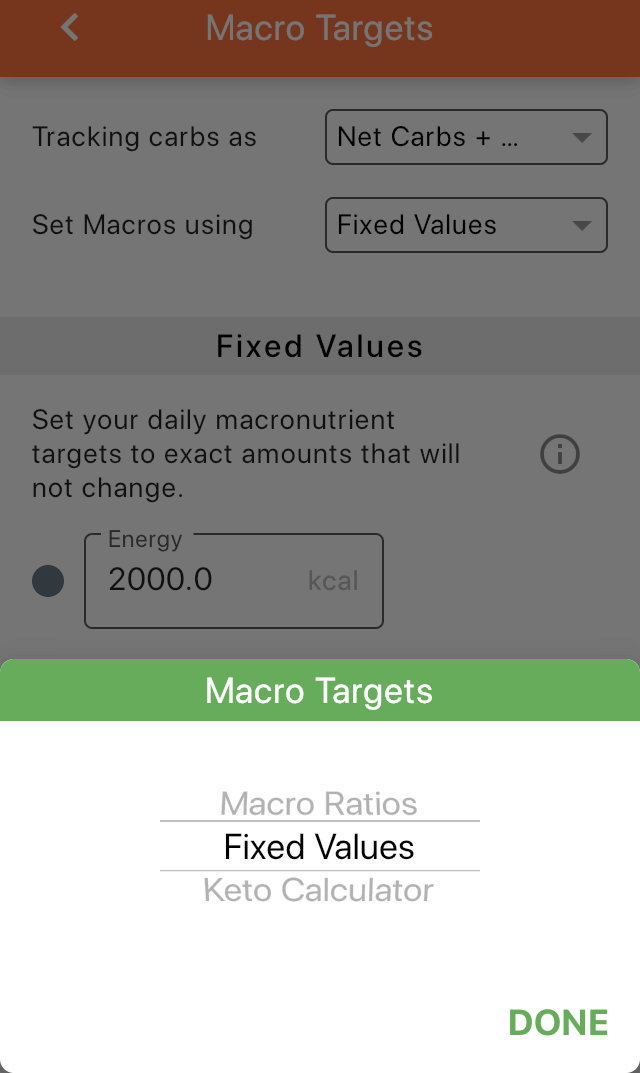Open the Tracking carbs as dropdown

pyautogui.click(x=466, y=137)
